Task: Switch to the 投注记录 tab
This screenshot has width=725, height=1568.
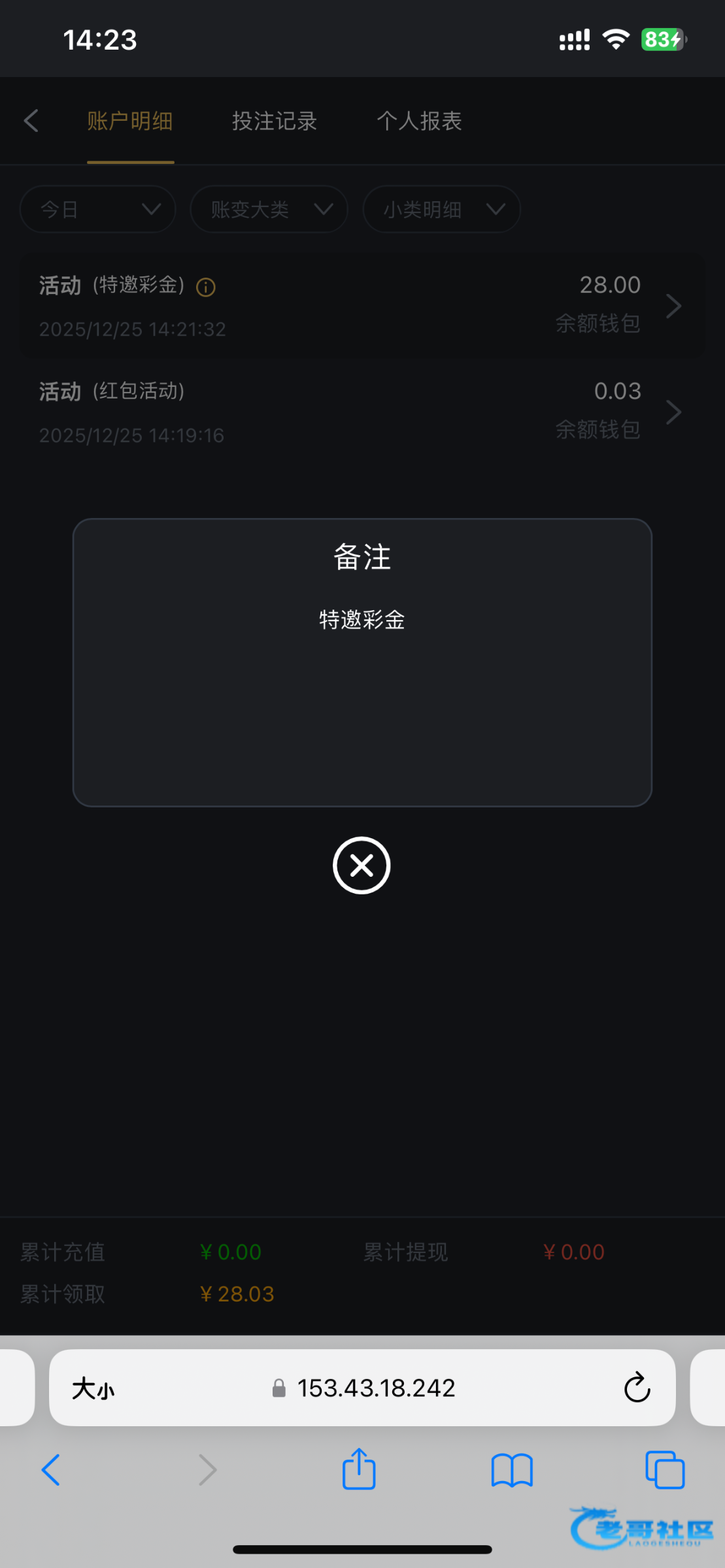Action: tap(275, 121)
